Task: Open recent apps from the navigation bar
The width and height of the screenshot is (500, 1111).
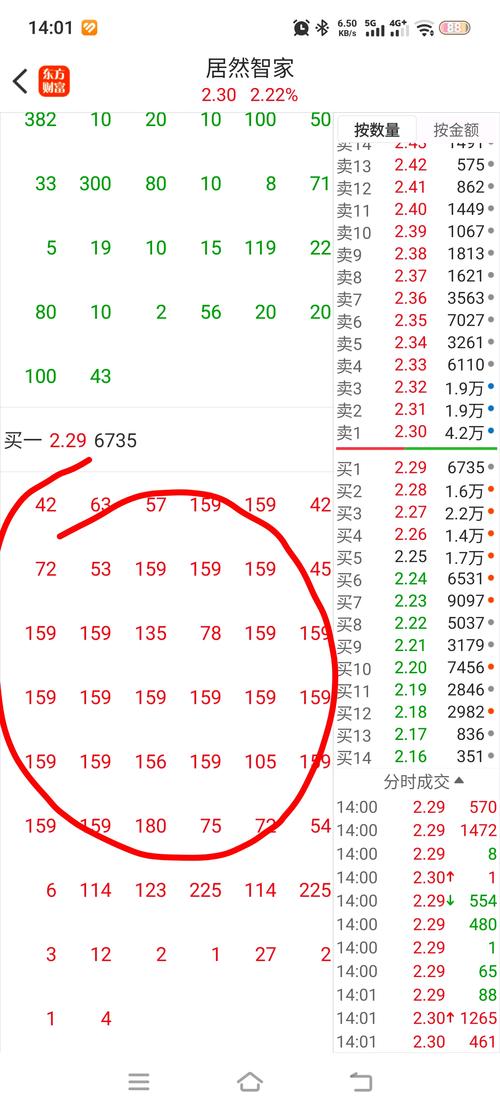Action: click(139, 1081)
